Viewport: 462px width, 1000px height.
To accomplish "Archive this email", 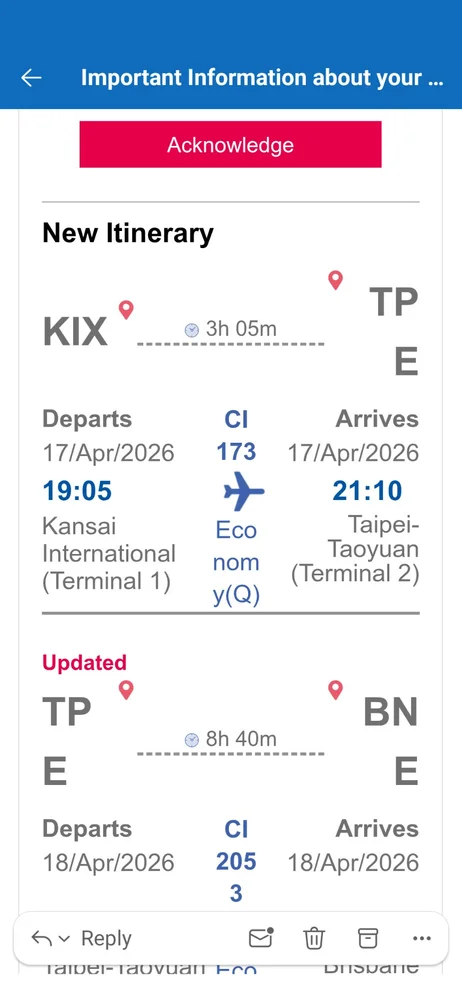I will pyautogui.click(x=367, y=938).
